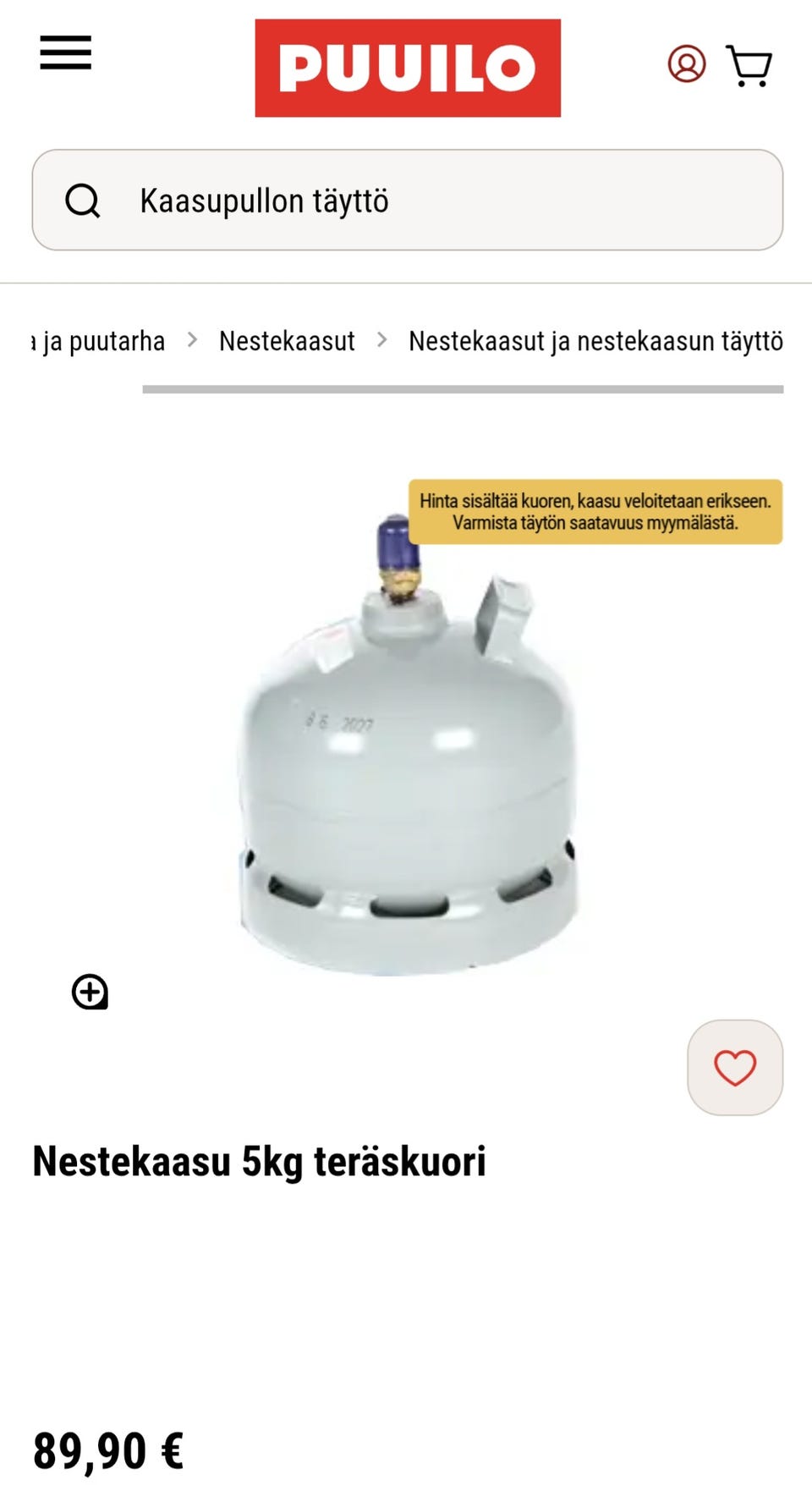This screenshot has width=812, height=1485.
Task: Open the hamburger navigation menu
Action: [64, 53]
